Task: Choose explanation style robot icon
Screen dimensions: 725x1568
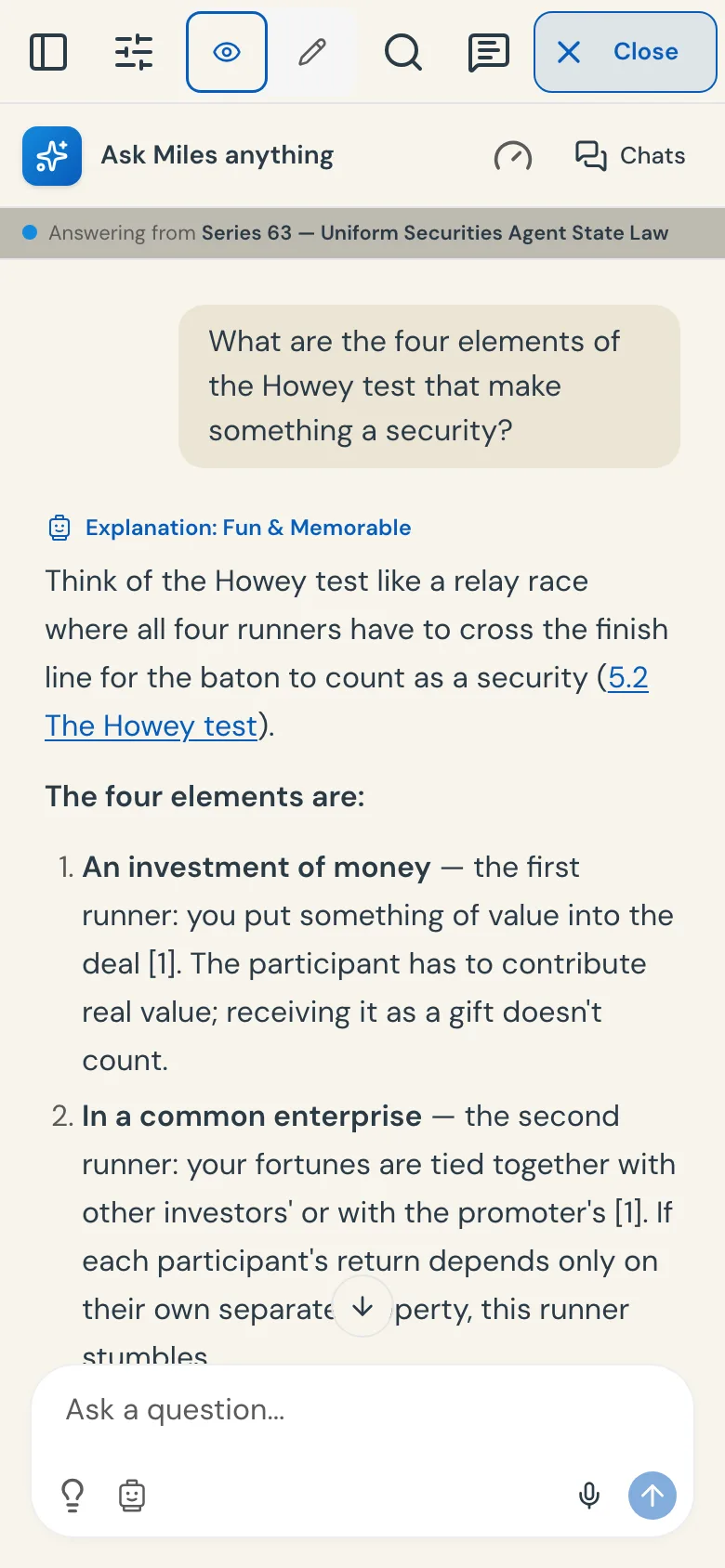Action: pos(132,1496)
